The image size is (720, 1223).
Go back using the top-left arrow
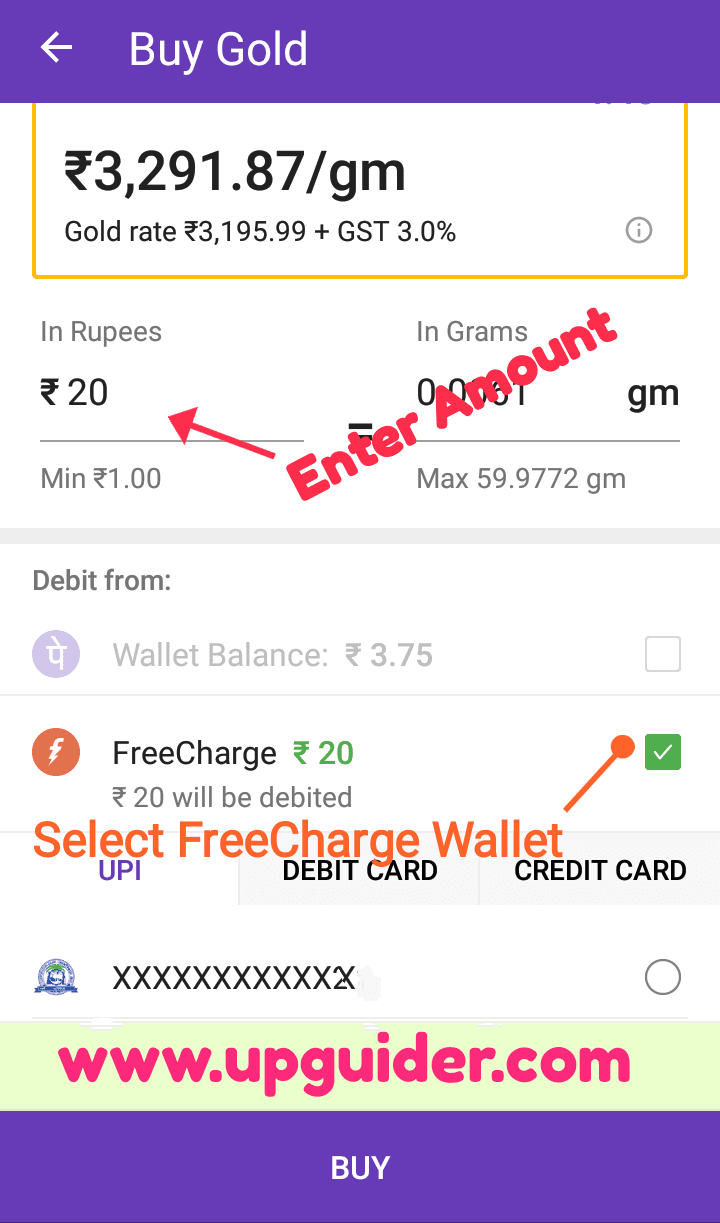(57, 48)
